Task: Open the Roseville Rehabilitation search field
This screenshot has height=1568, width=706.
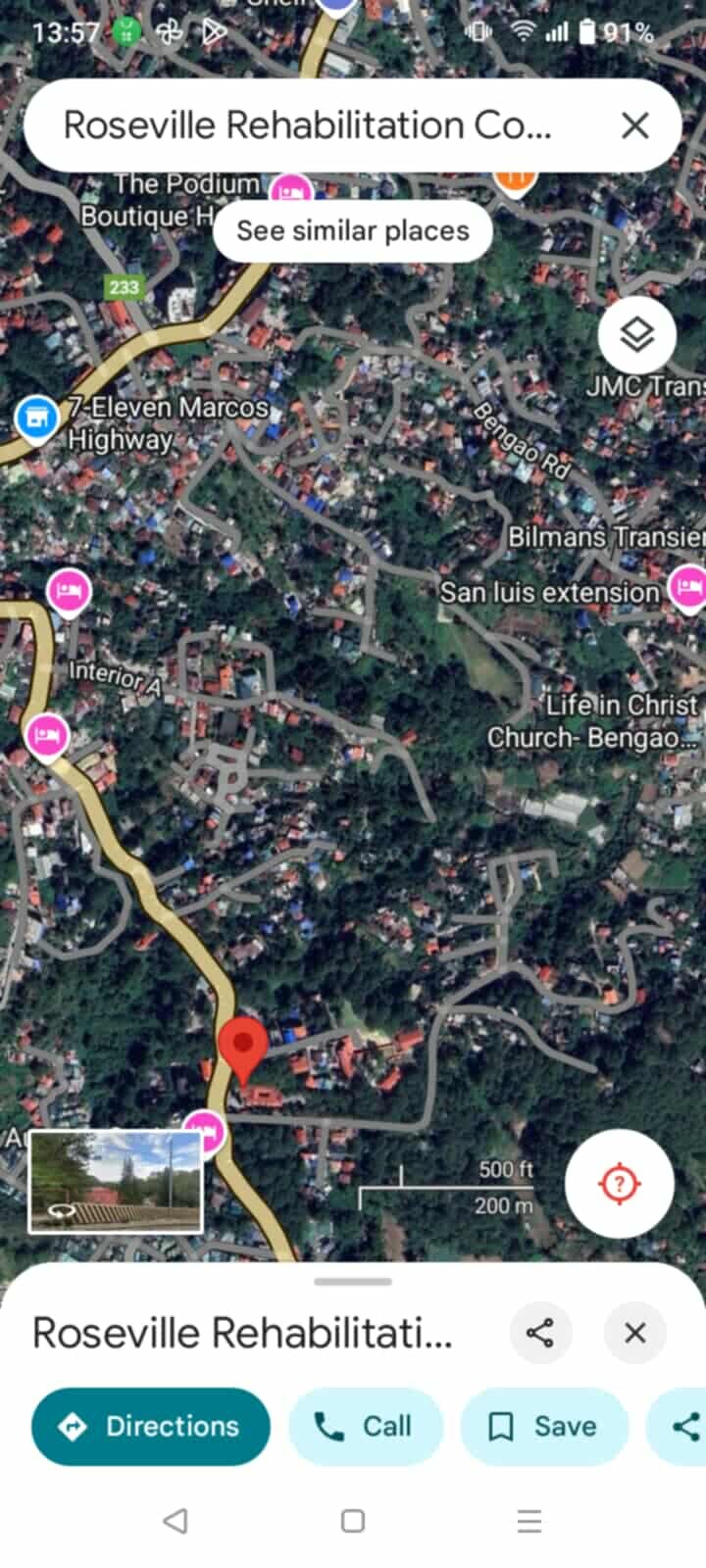Action: [x=309, y=125]
